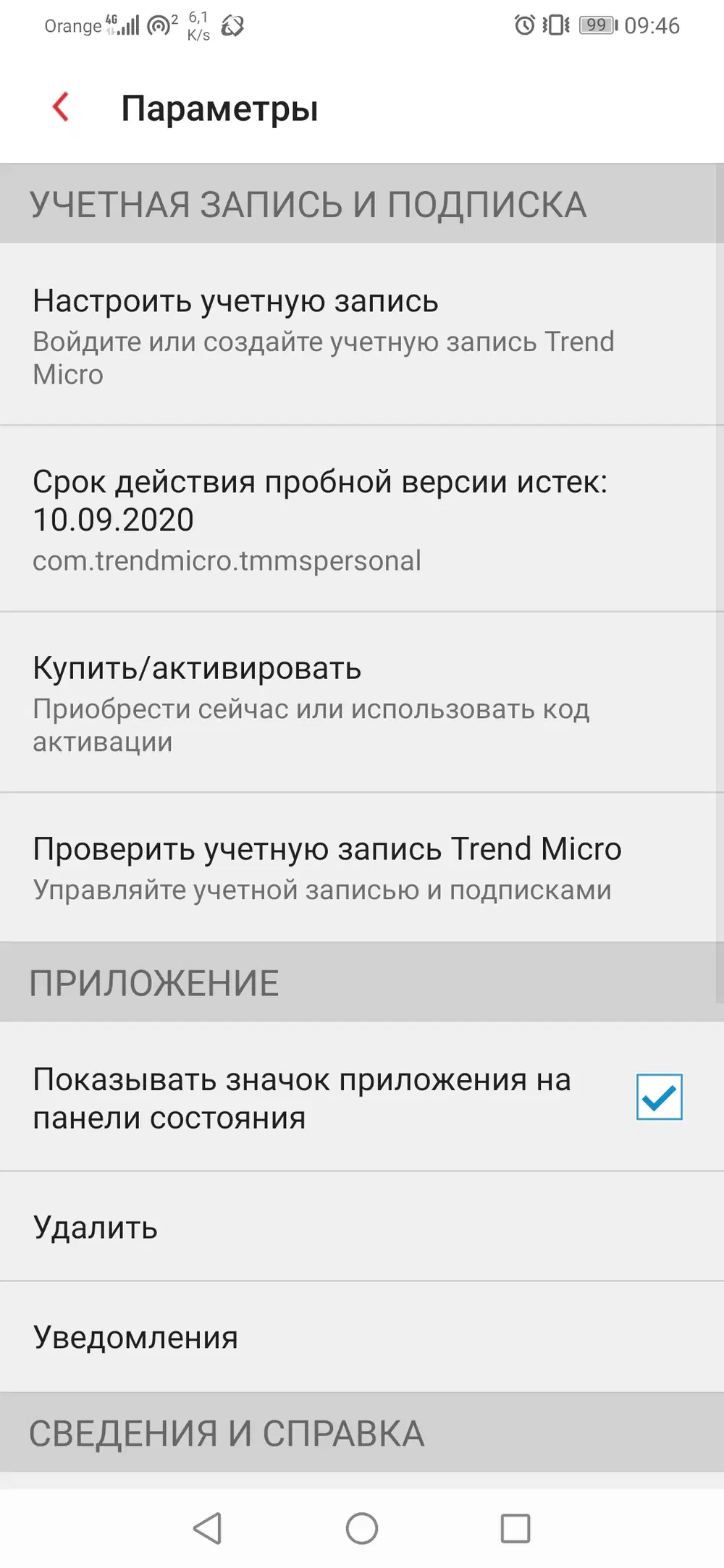Uncheck the status bar app icon checkbox
This screenshot has width=724, height=1568.
click(x=659, y=1097)
